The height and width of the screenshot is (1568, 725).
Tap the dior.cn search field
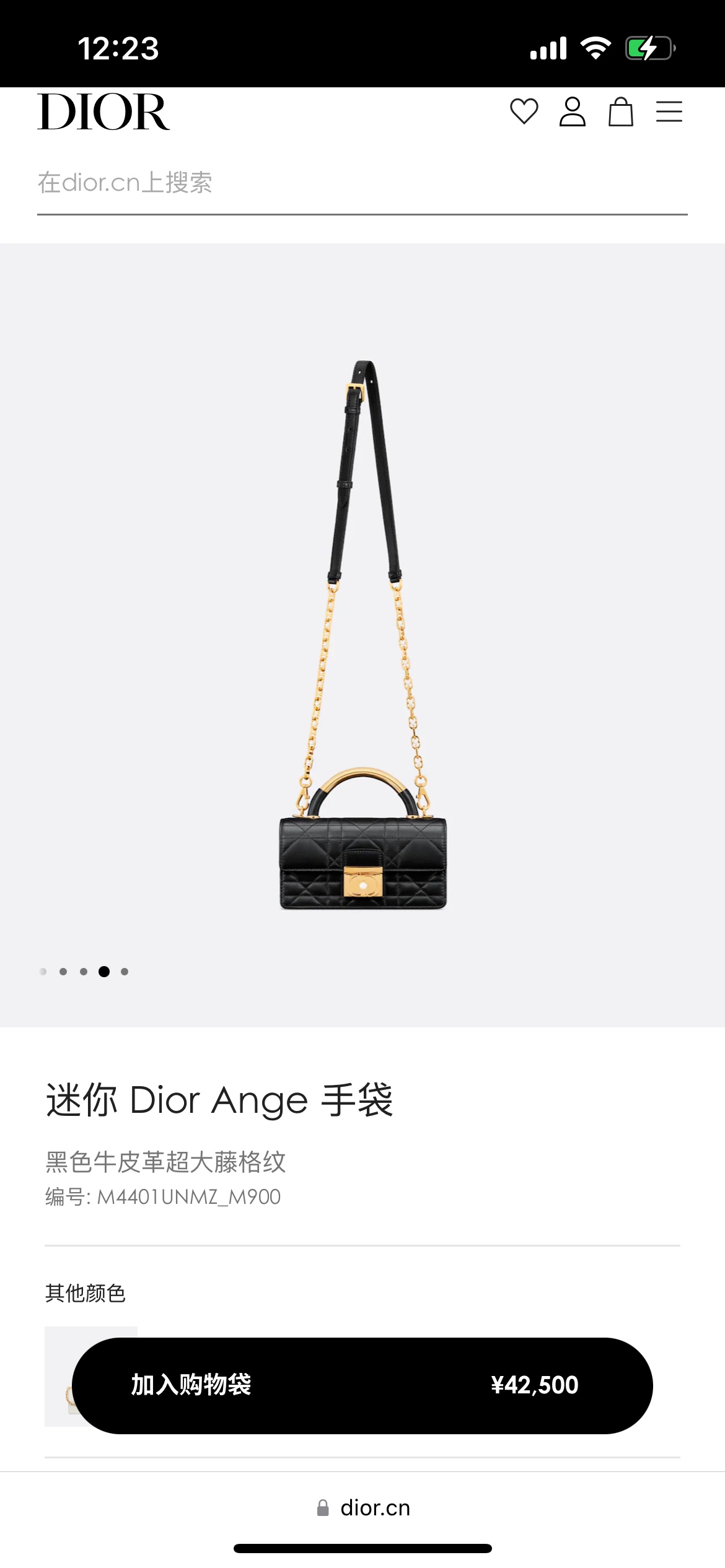point(362,183)
